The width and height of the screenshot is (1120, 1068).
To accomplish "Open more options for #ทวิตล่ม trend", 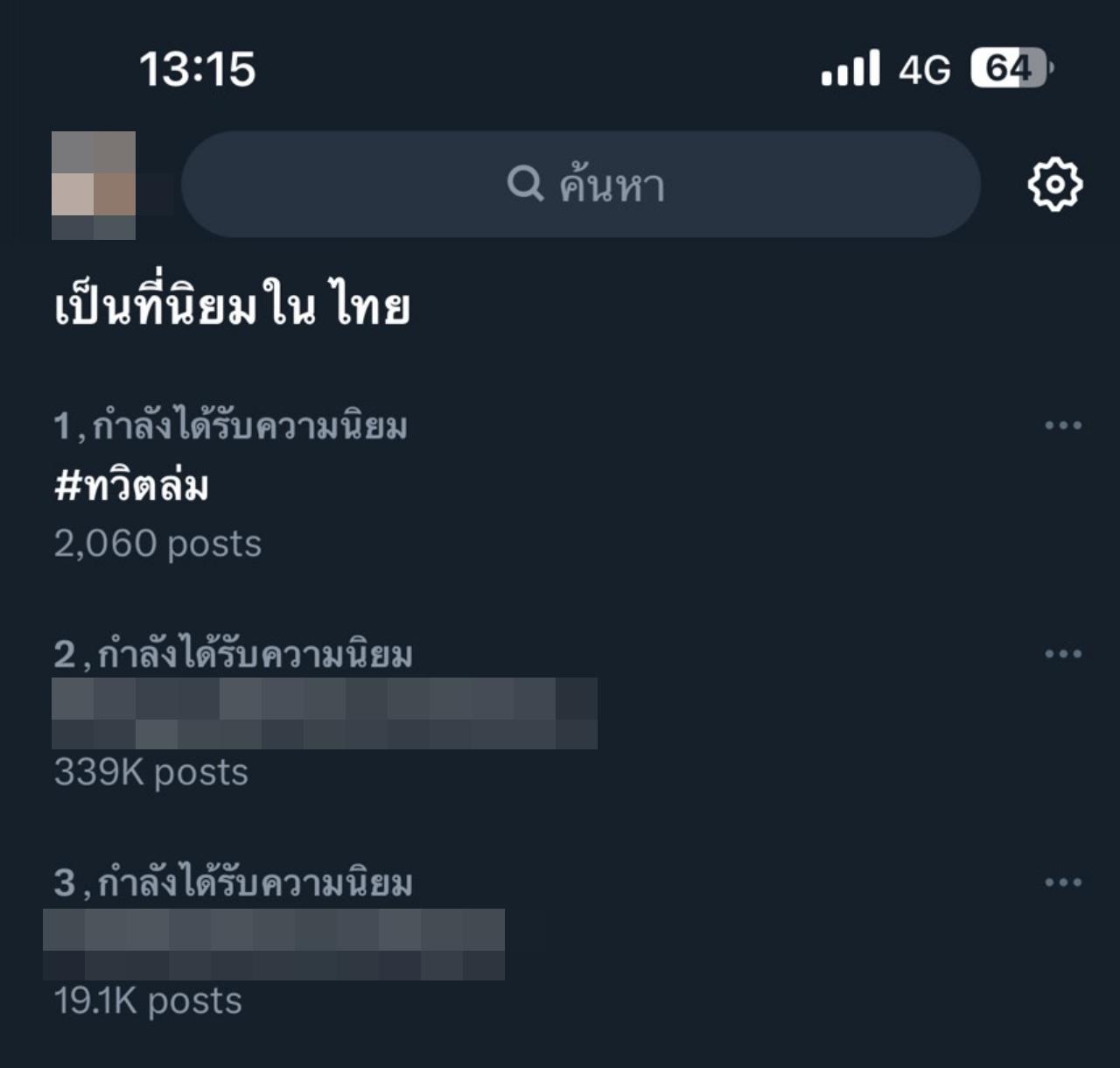I will (1063, 426).
